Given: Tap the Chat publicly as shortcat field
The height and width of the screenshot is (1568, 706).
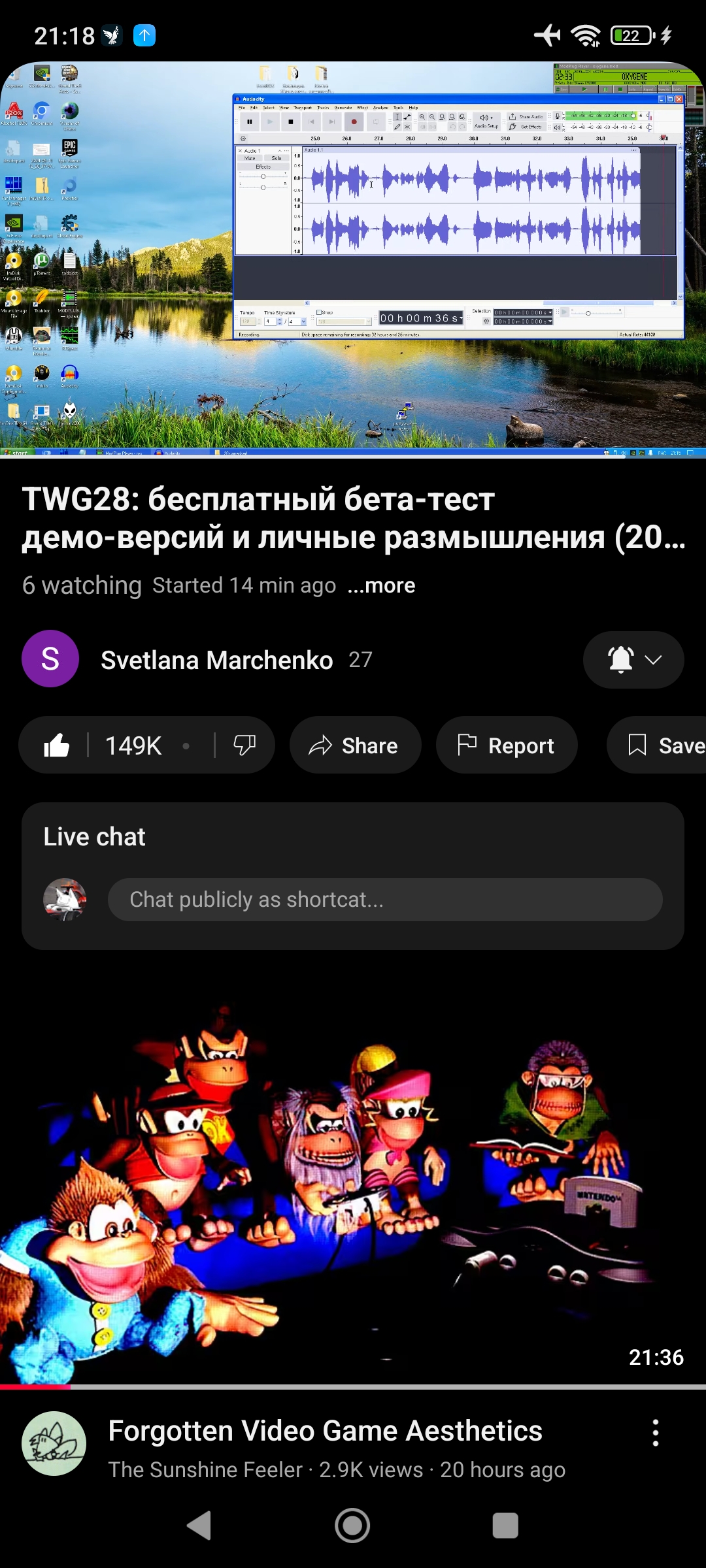Looking at the screenshot, I should click(x=385, y=900).
